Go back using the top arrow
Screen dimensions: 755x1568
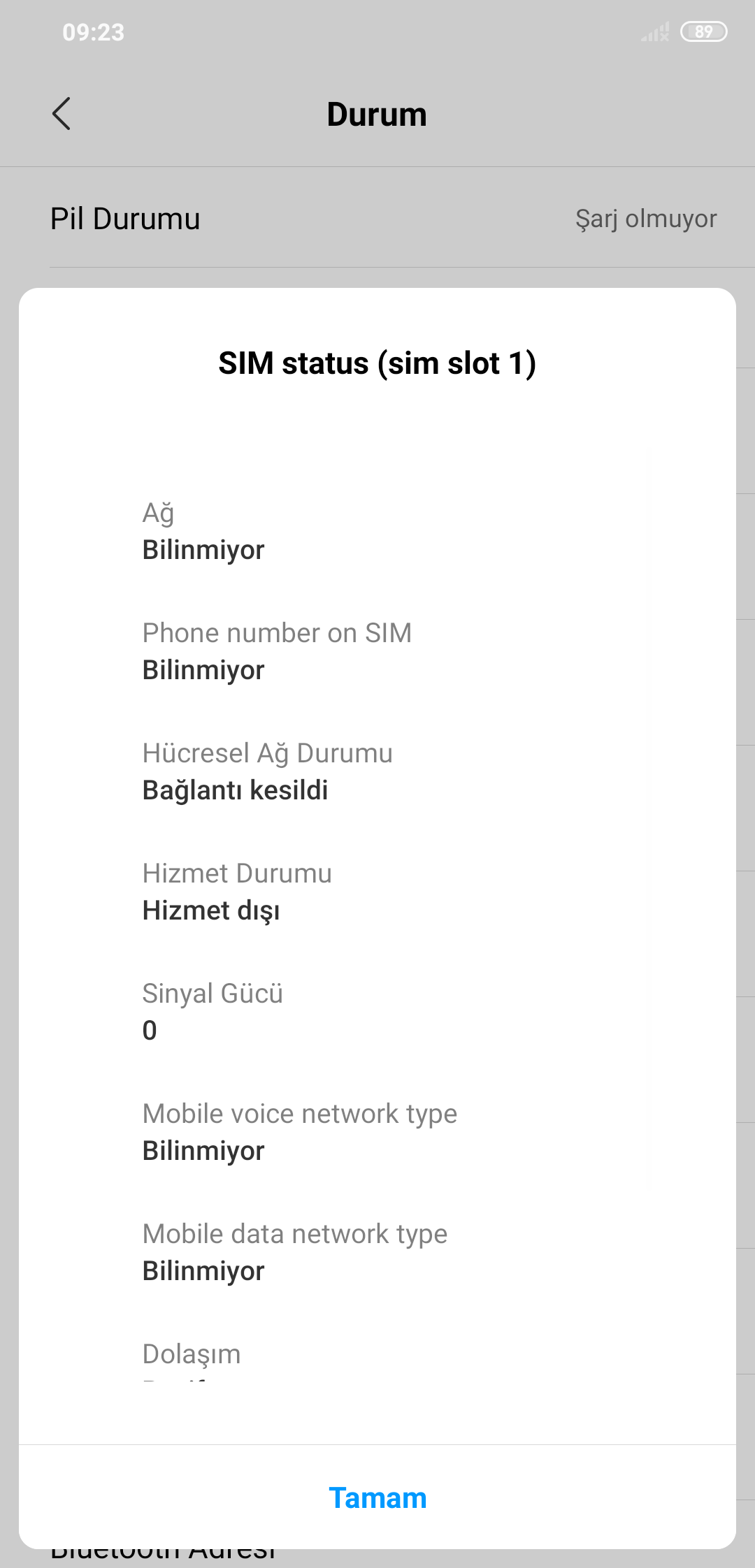coord(62,114)
